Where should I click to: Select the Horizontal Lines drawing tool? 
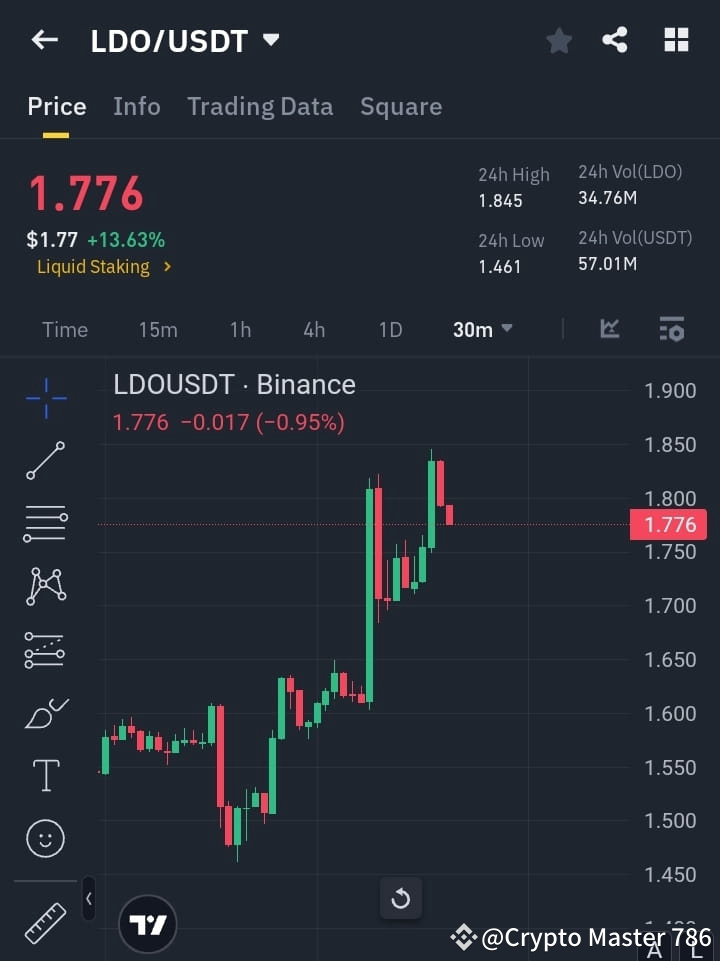point(44,524)
